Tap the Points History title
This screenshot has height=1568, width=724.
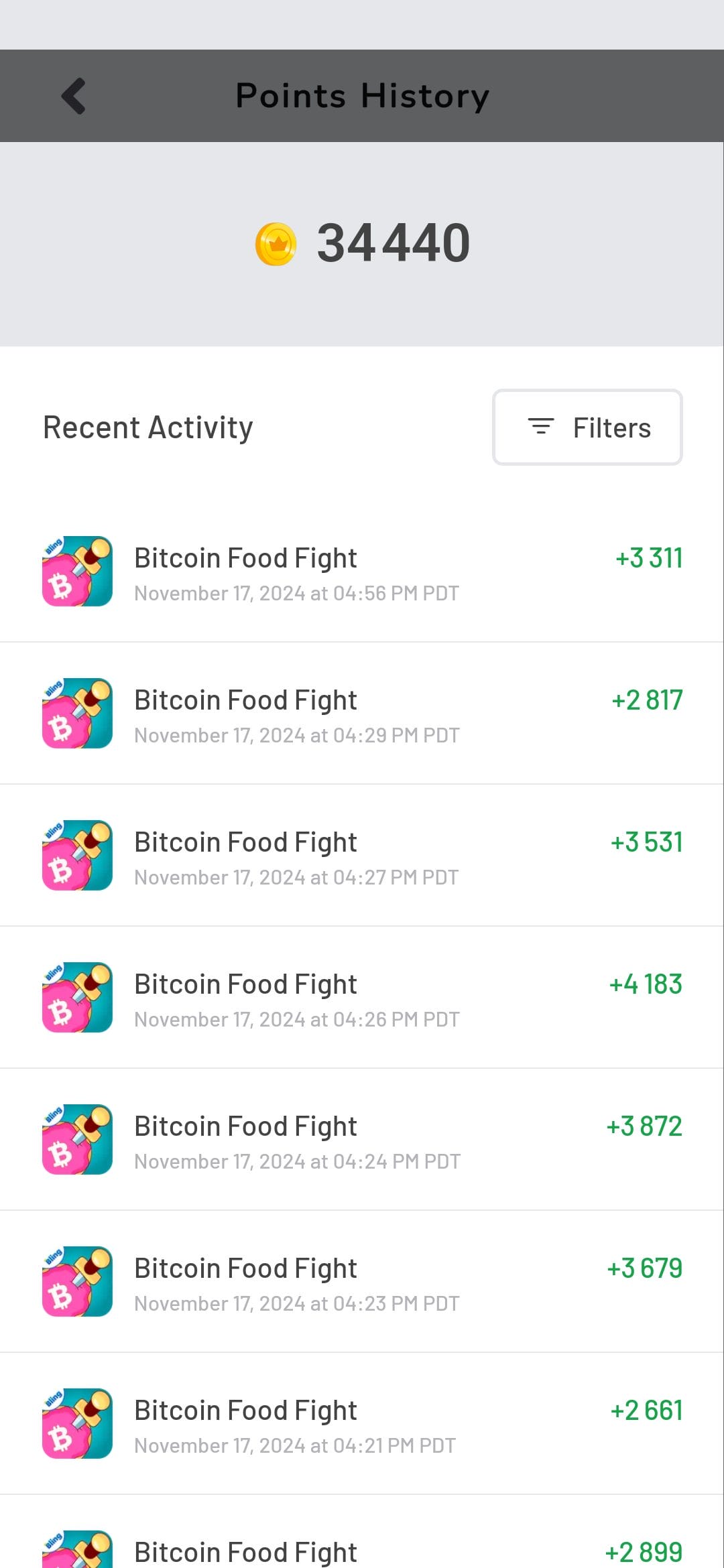[x=362, y=95]
